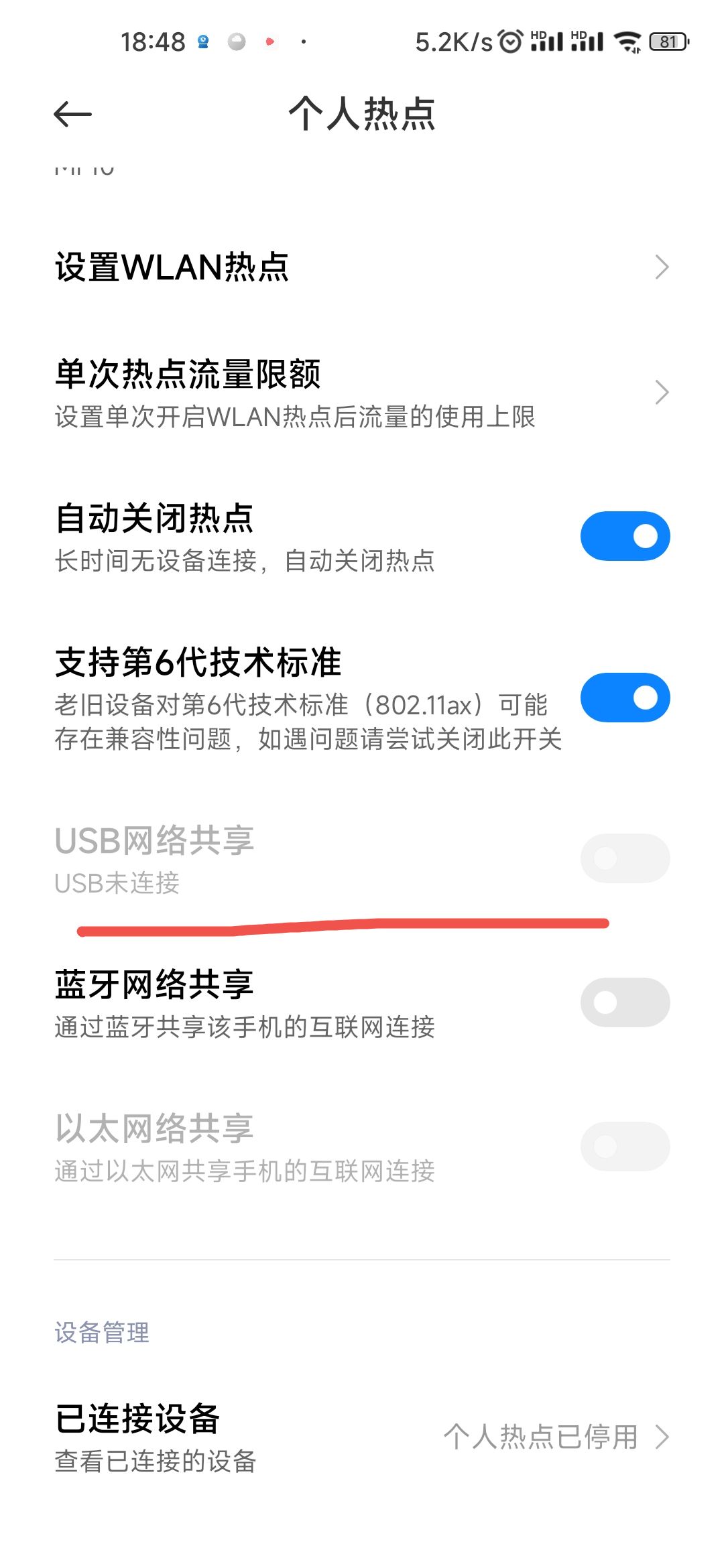The width and height of the screenshot is (724, 1568).
Task: Open 设置WLAN热点 settings
Action: [362, 267]
